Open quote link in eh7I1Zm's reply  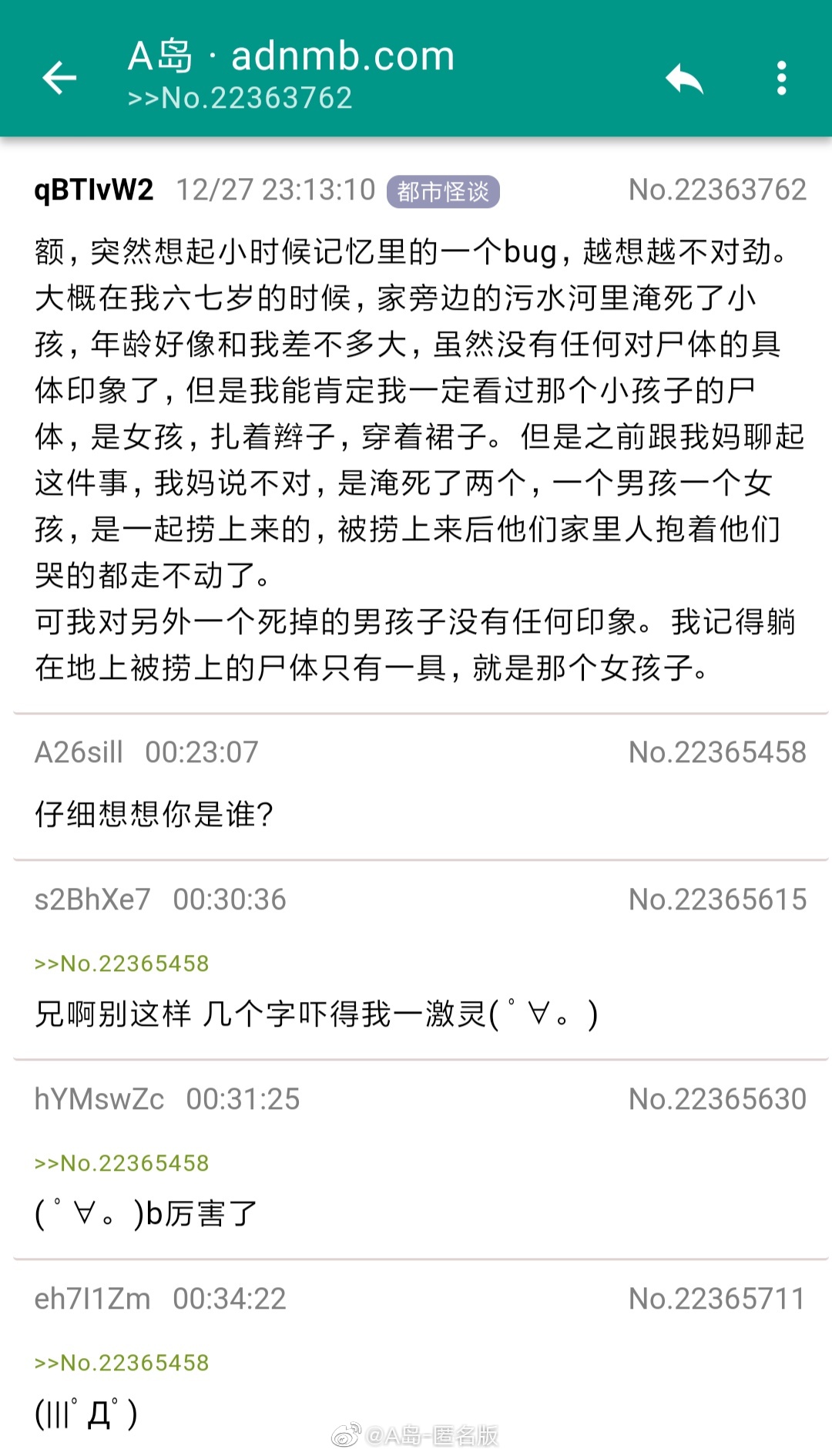122,1363
